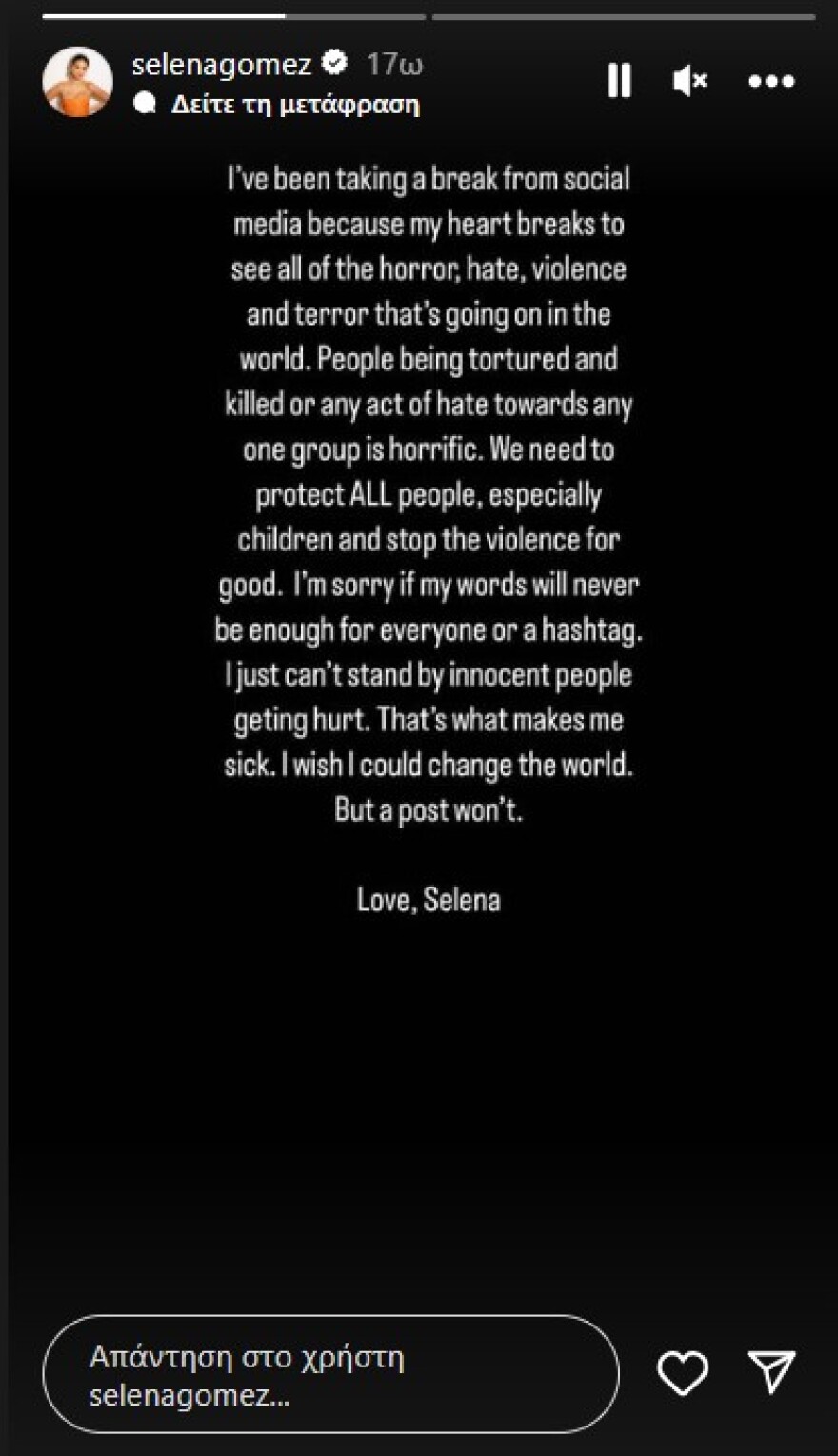Like this story with the heart

(683, 1372)
